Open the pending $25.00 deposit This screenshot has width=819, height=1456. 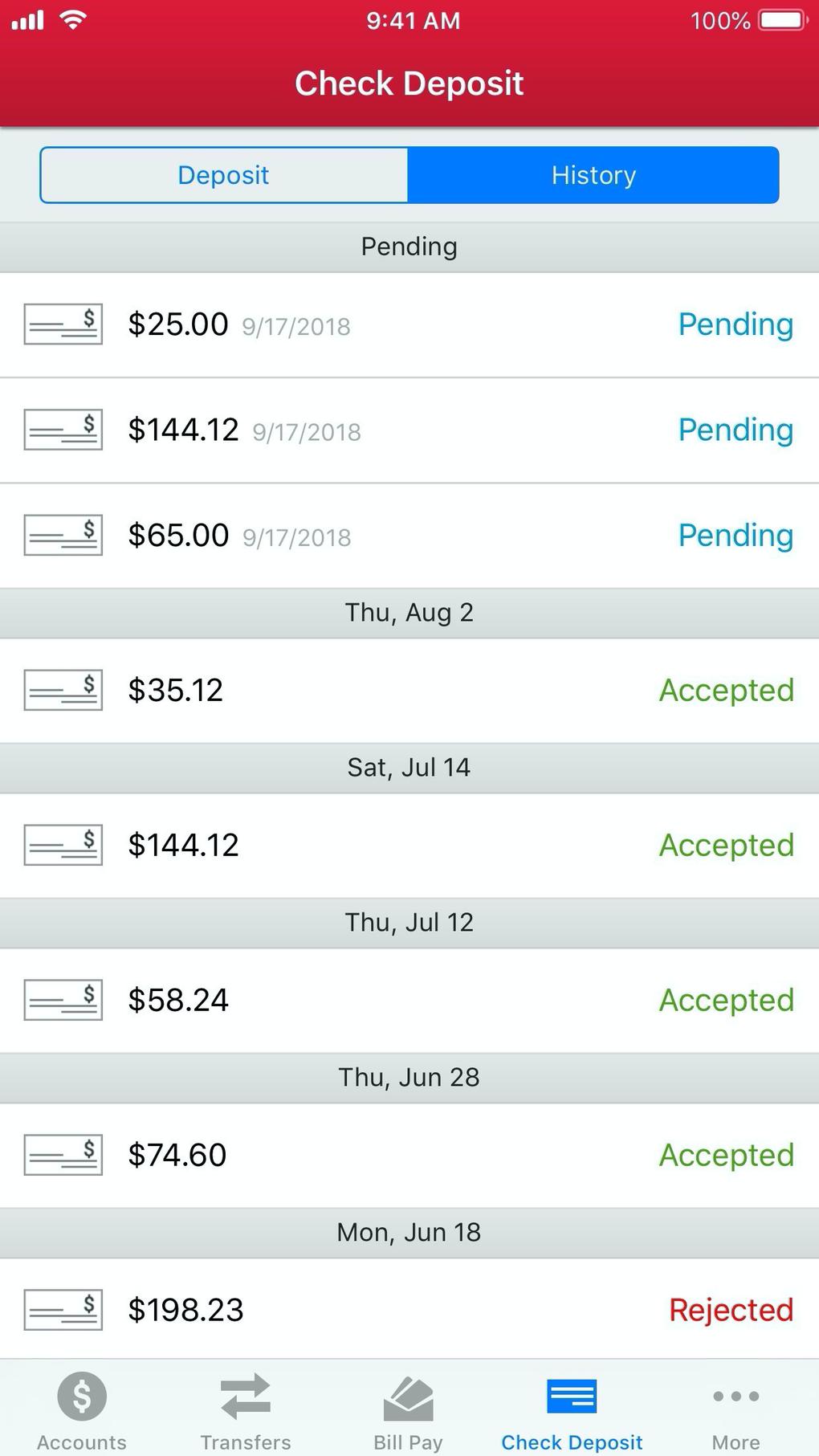tap(409, 324)
